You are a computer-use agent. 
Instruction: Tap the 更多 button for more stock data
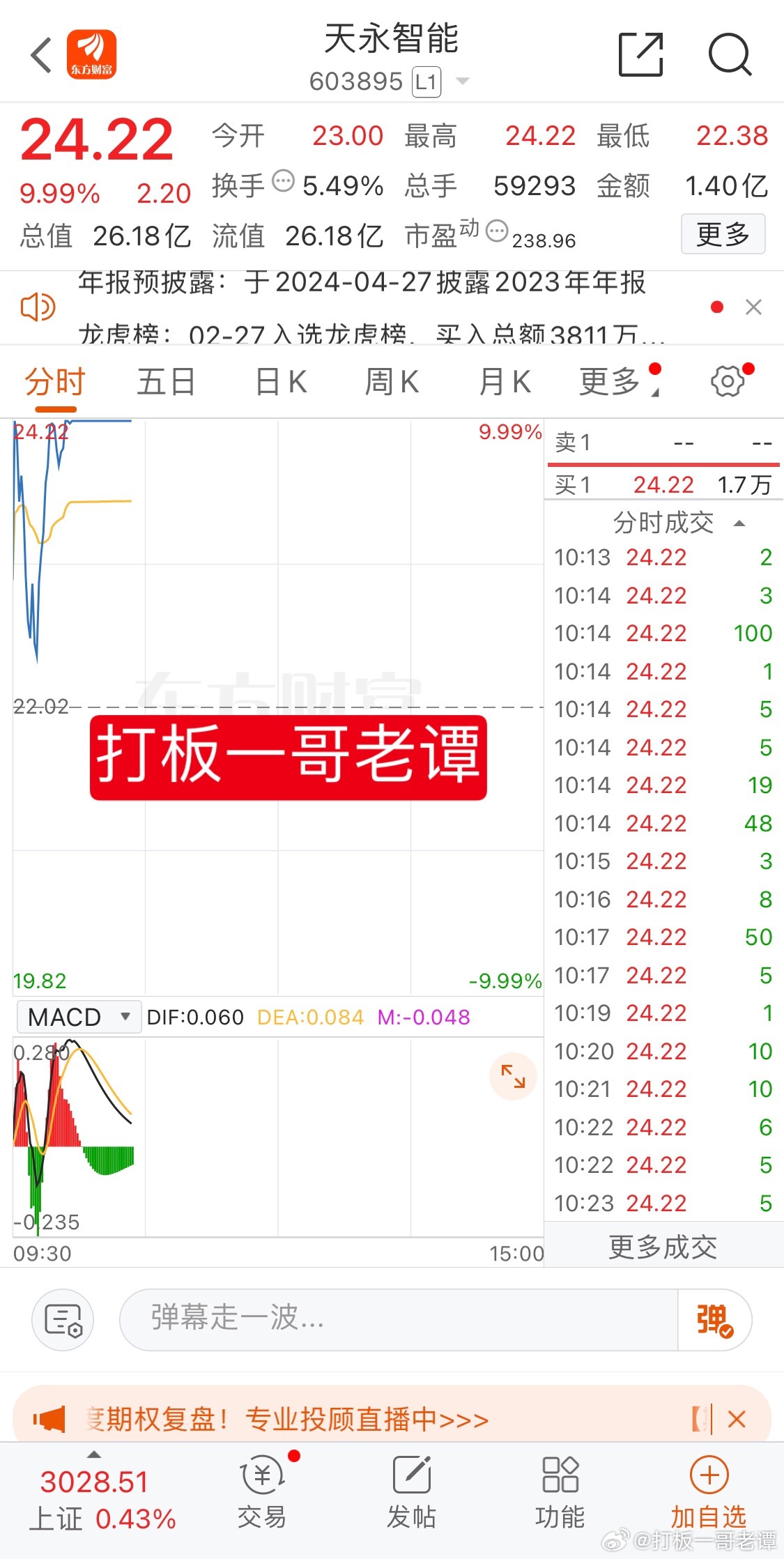723,234
